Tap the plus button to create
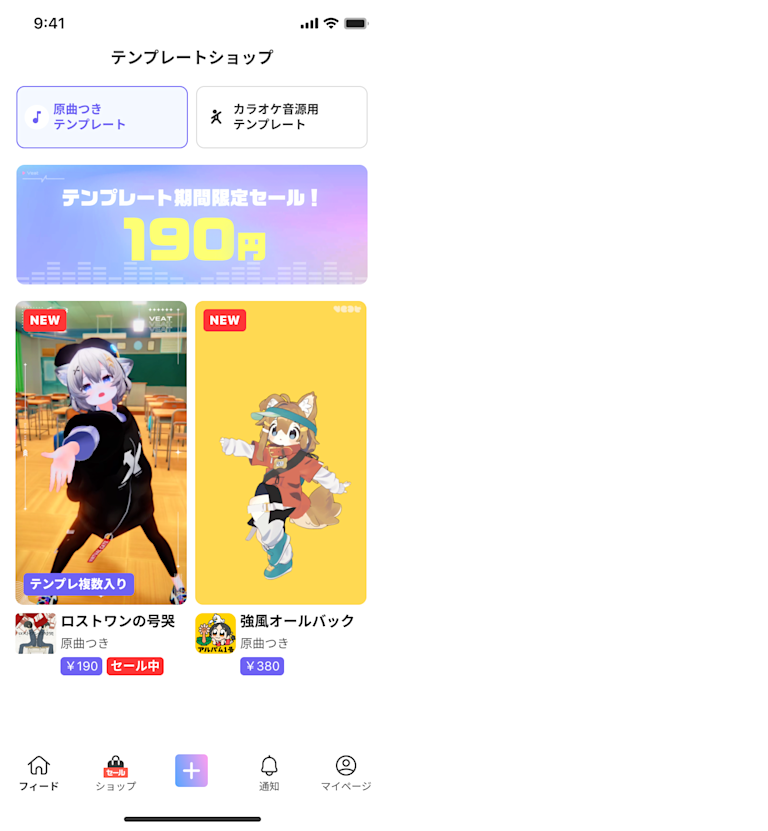This screenshot has width=768, height=831. [x=192, y=771]
